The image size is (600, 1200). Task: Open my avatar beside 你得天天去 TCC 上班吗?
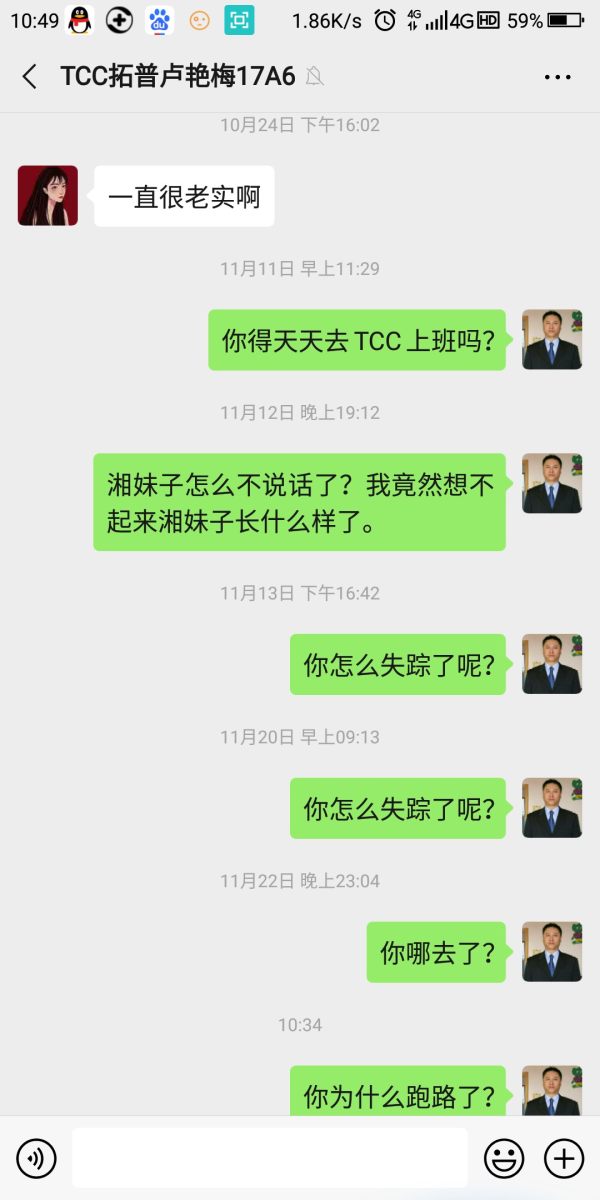click(x=552, y=340)
